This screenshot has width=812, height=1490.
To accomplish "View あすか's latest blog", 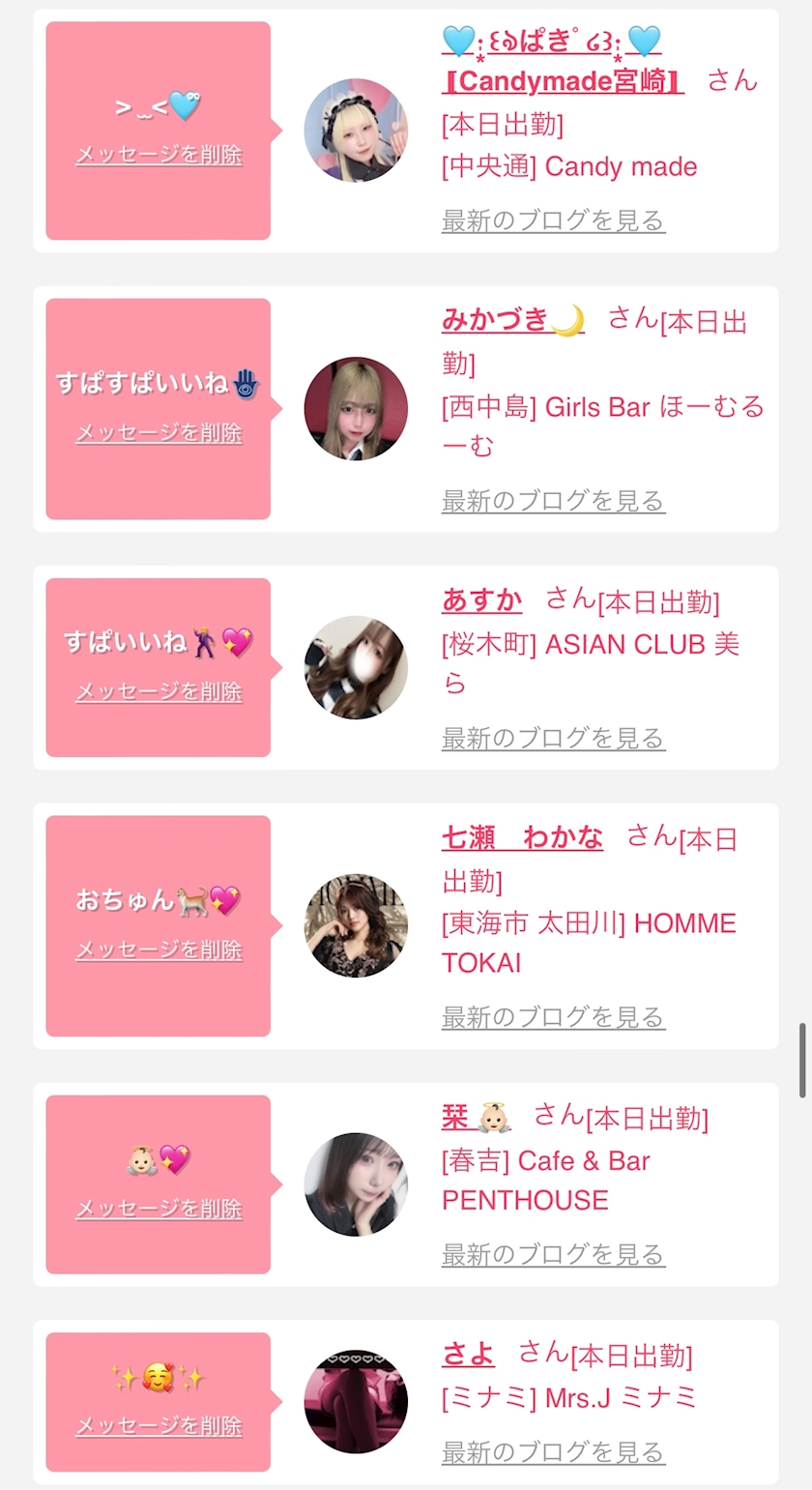I will tap(553, 739).
